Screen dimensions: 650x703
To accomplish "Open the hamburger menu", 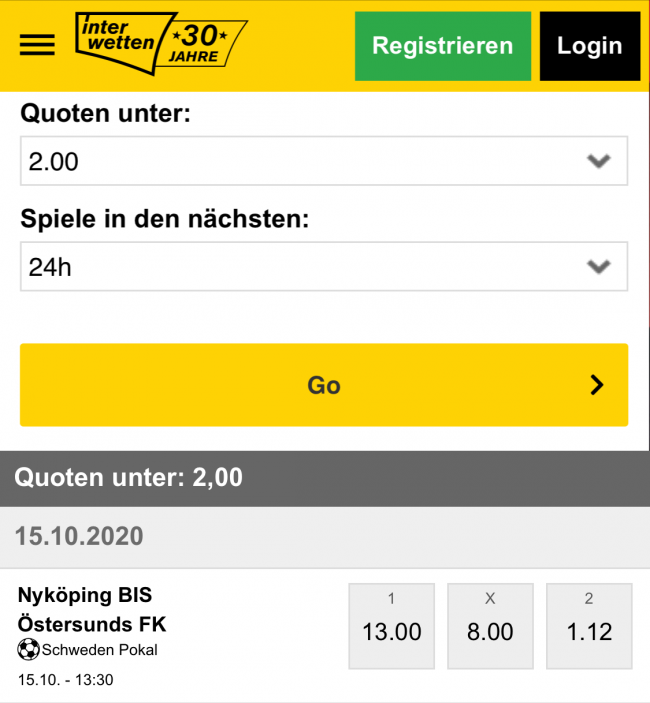I will click(37, 45).
